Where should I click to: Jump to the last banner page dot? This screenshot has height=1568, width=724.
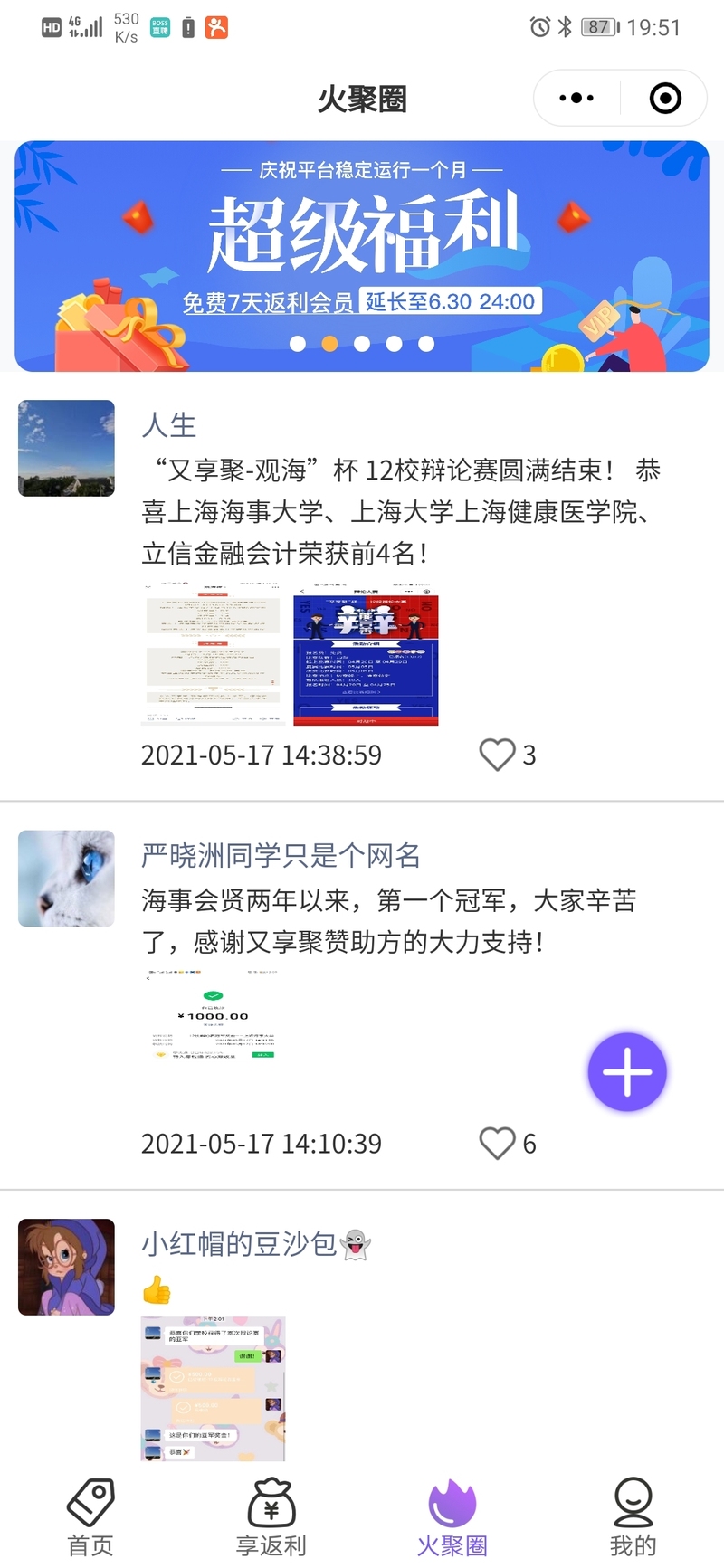[426, 344]
